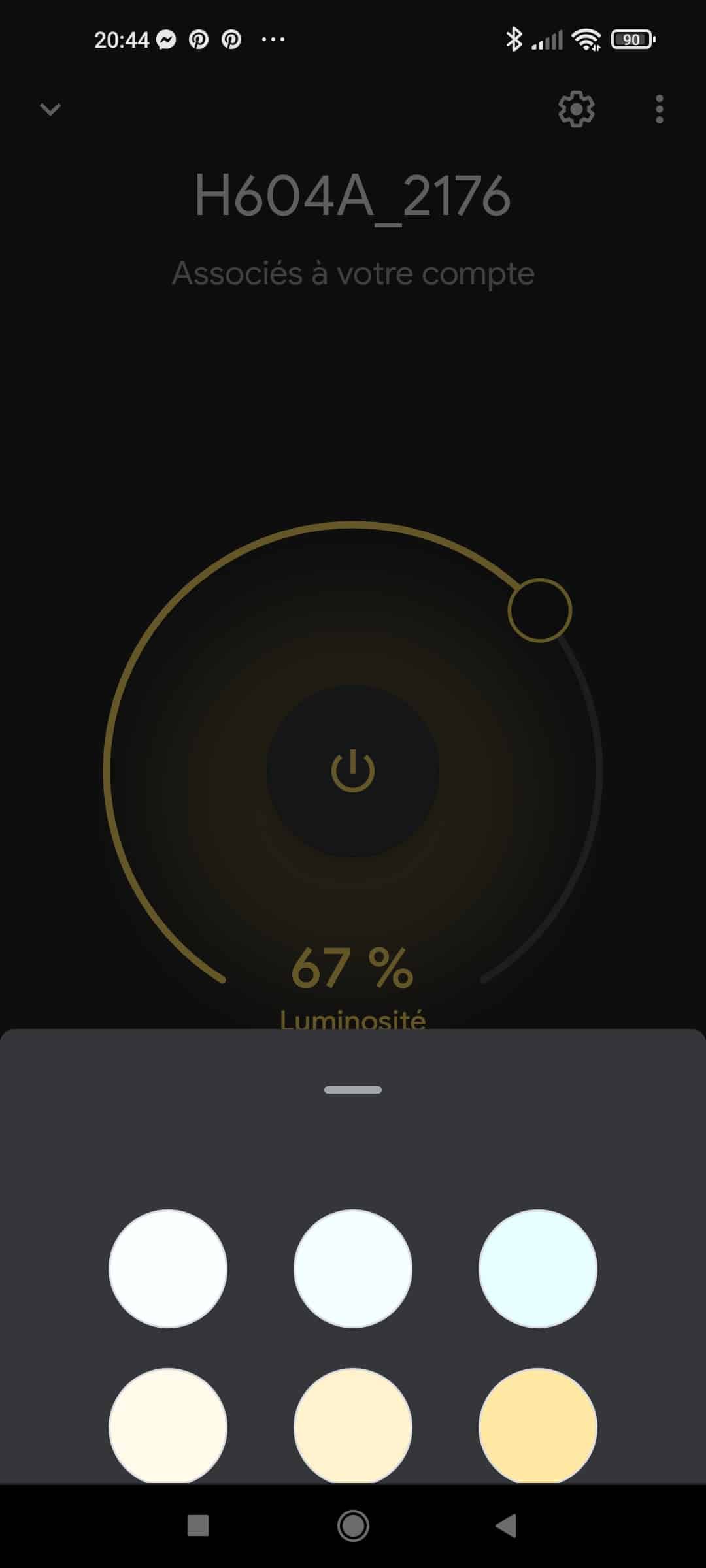Open recent apps from navigation bar
Image resolution: width=706 pixels, height=1568 pixels.
click(x=198, y=1526)
